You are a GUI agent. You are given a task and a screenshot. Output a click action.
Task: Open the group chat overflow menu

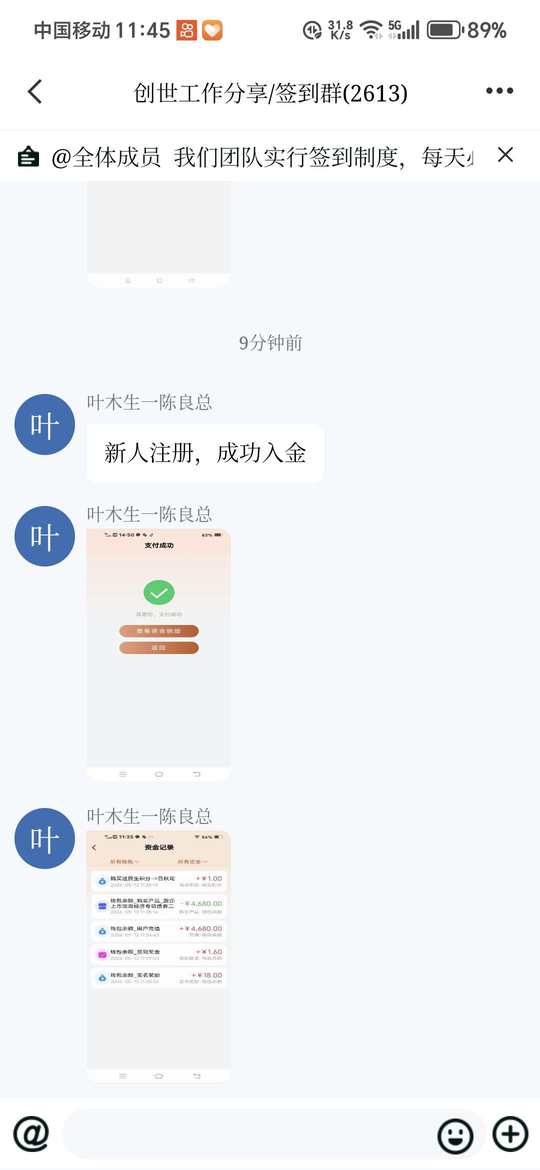[499, 91]
